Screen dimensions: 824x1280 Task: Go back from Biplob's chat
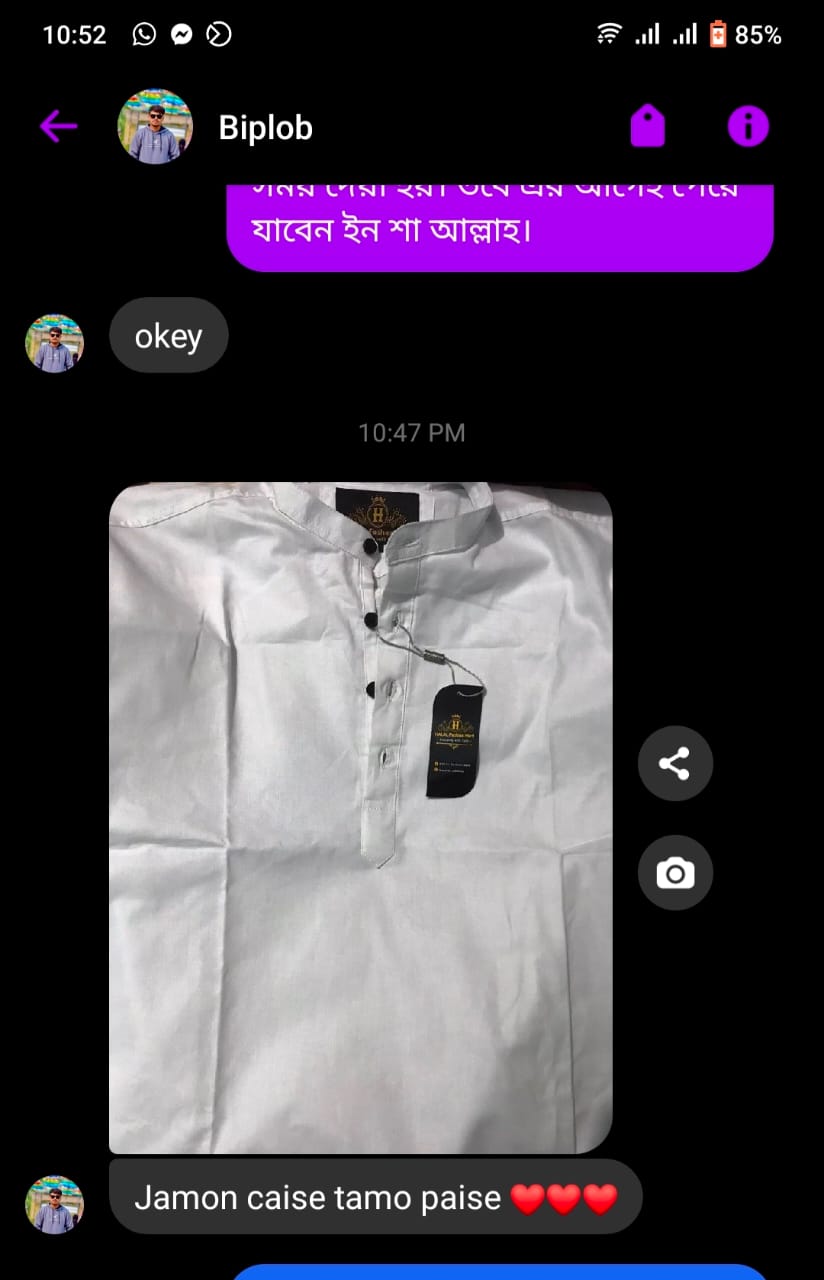(58, 127)
